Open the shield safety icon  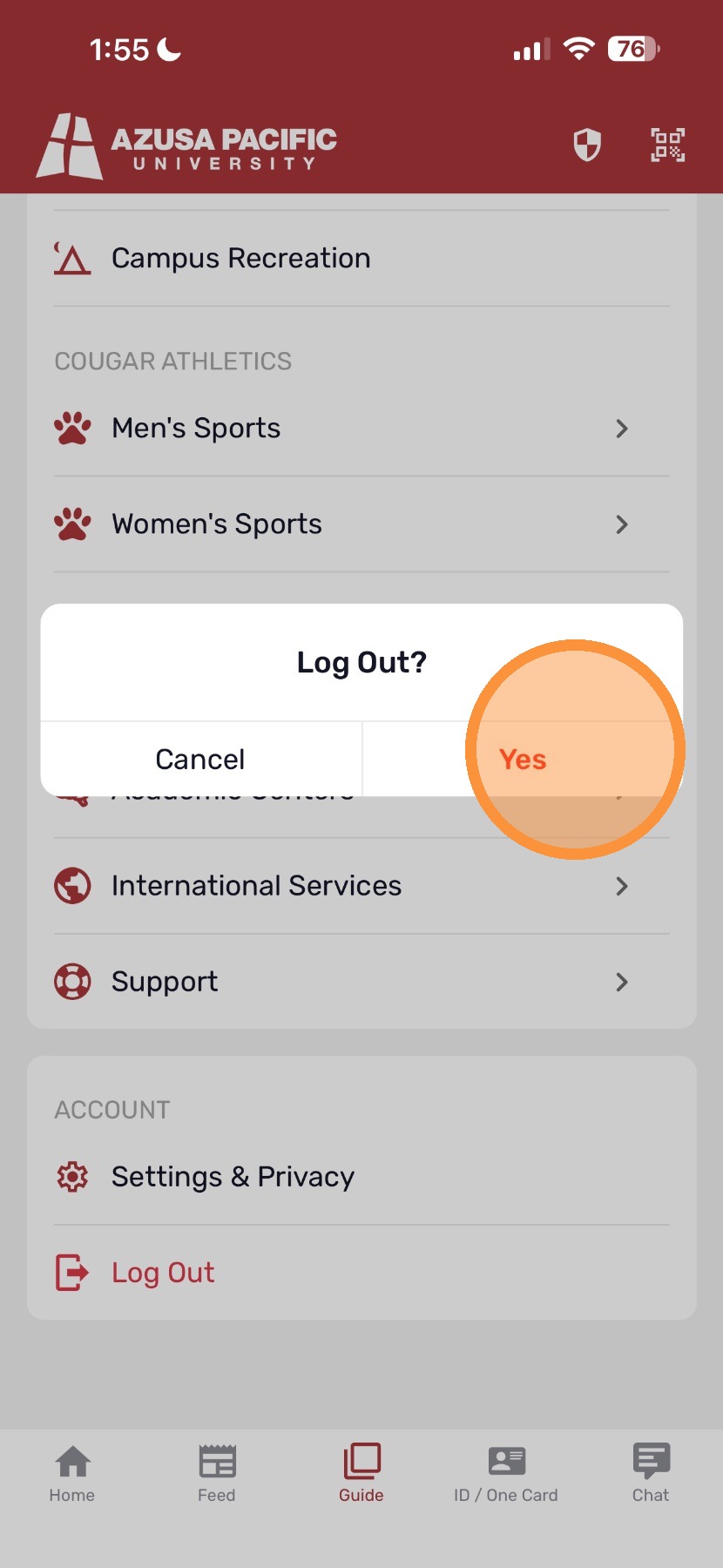coord(587,145)
